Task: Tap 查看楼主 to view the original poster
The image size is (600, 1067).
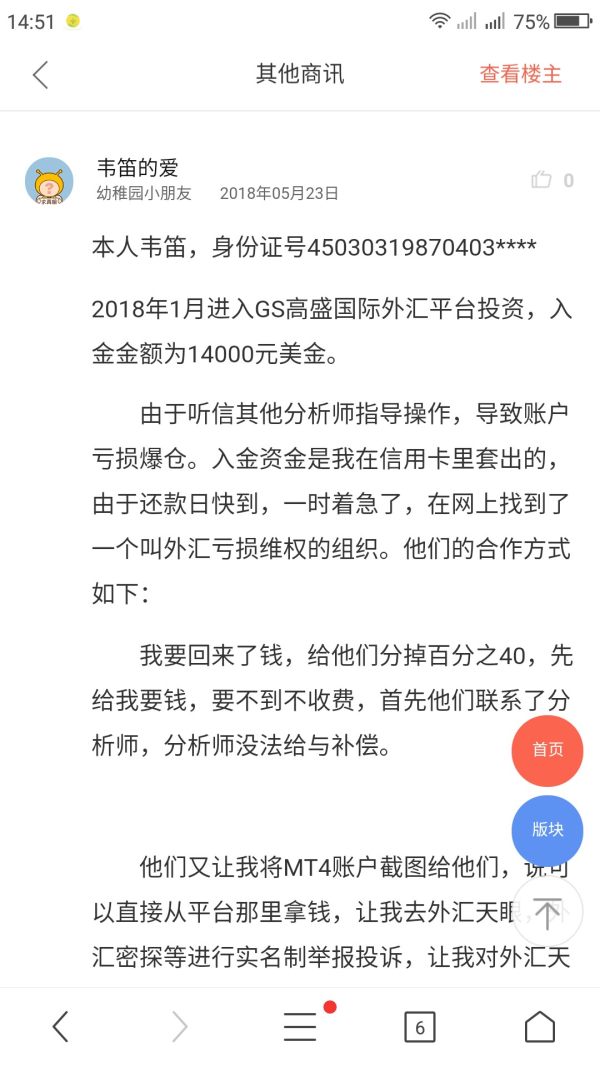Action: [520, 75]
